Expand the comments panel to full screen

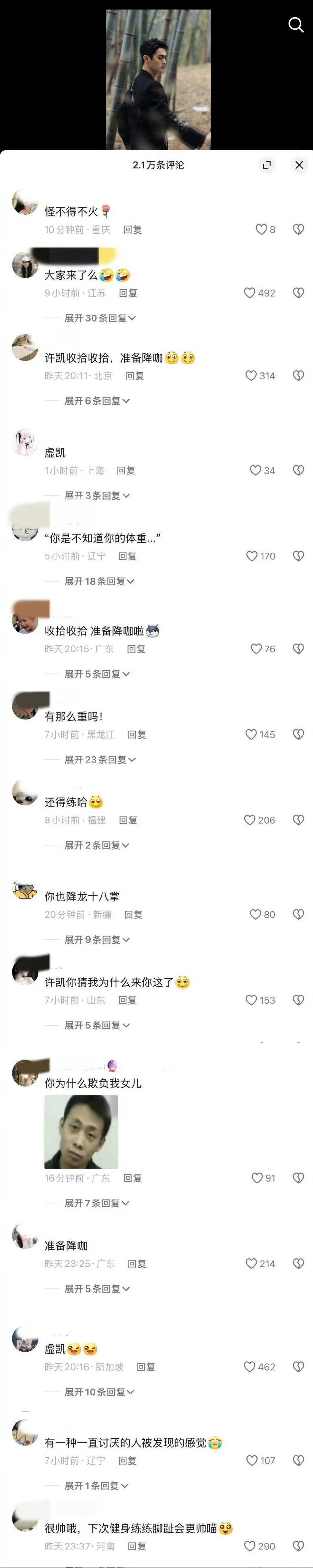(x=267, y=165)
